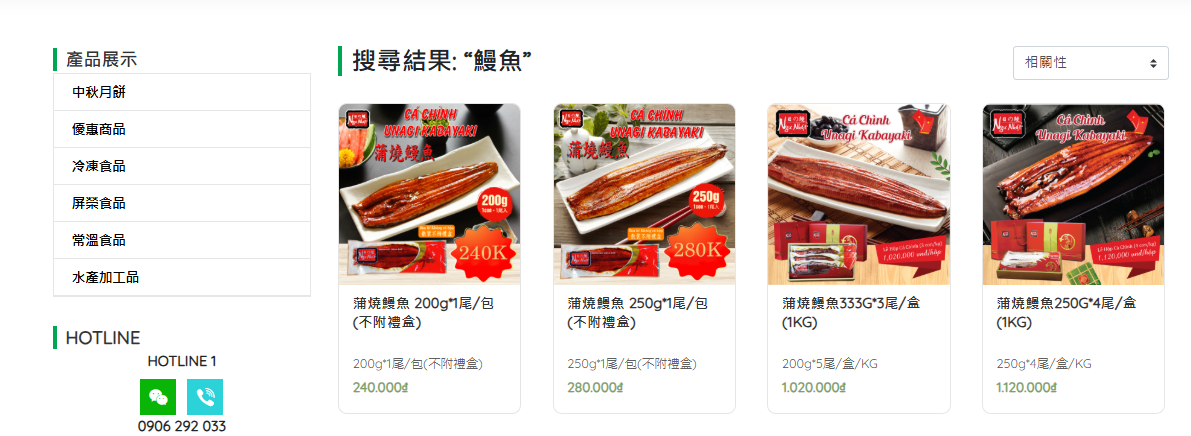Select the 冷凍食品 category
Image resolution: width=1191 pixels, height=436 pixels.
coord(98,166)
